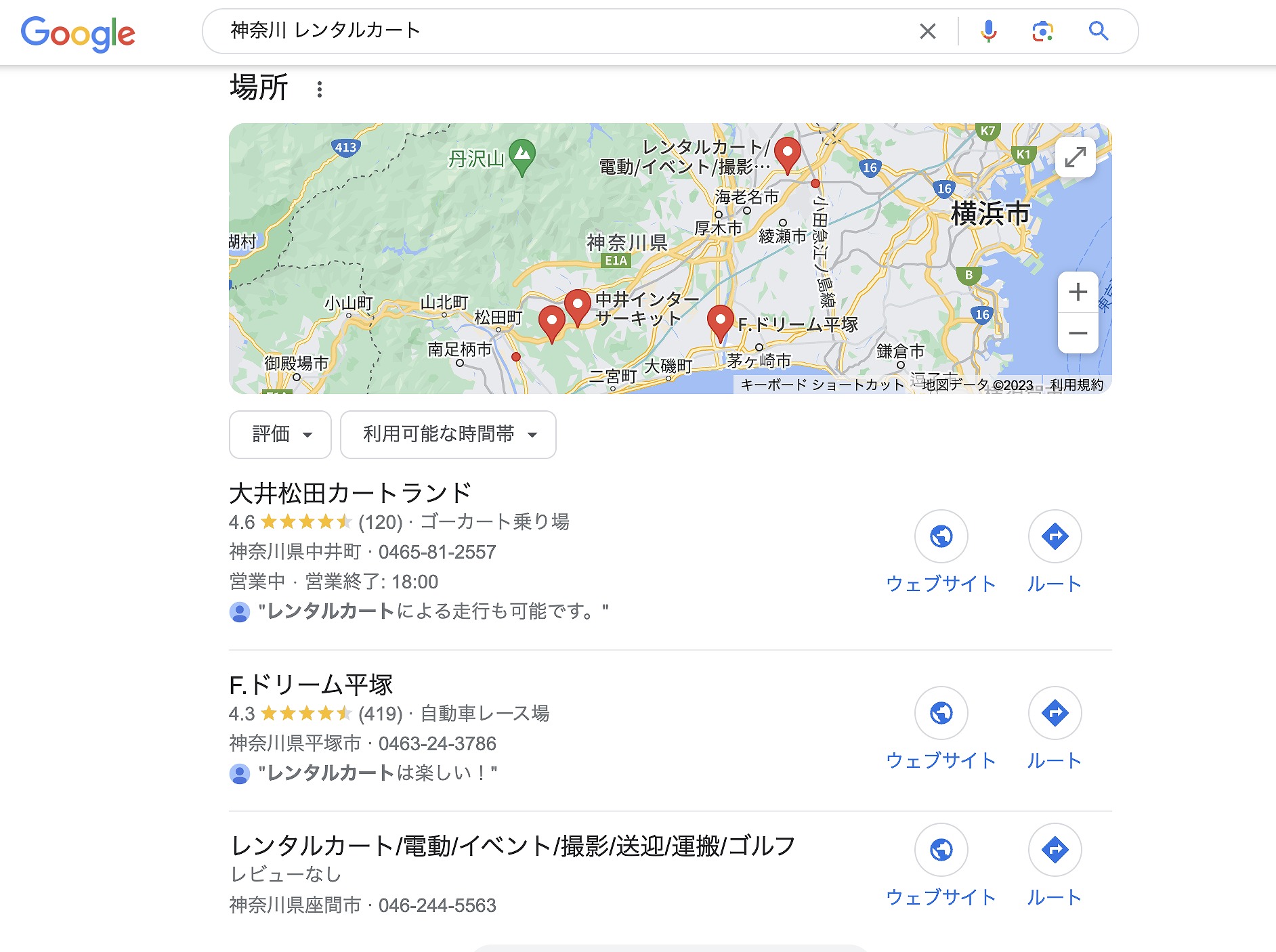Open Google Lens image search
Image resolution: width=1276 pixels, height=952 pixels.
coord(1042,31)
